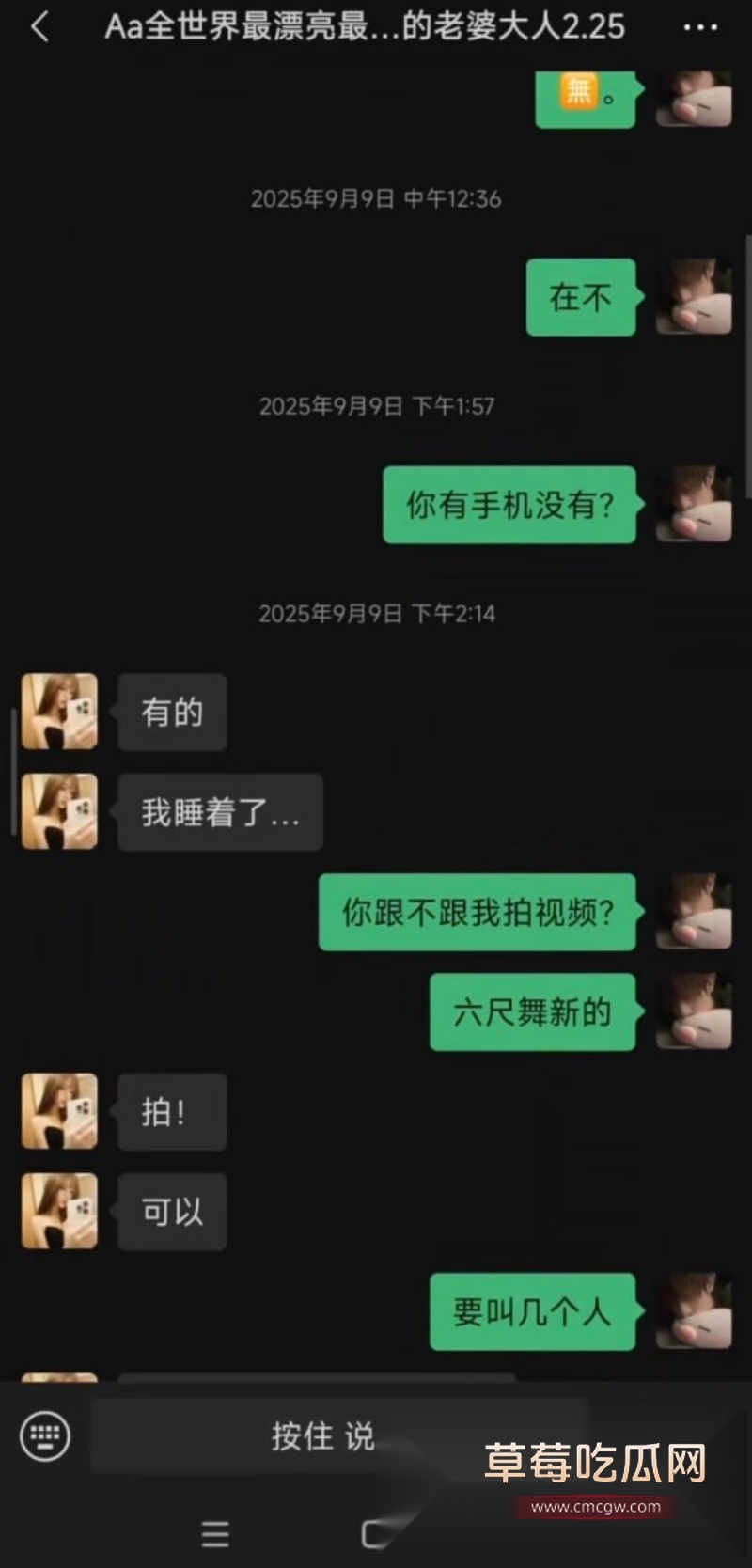The image size is (752, 1568).
Task: Tap the '拍!' reply bubble
Action: click(x=171, y=1111)
